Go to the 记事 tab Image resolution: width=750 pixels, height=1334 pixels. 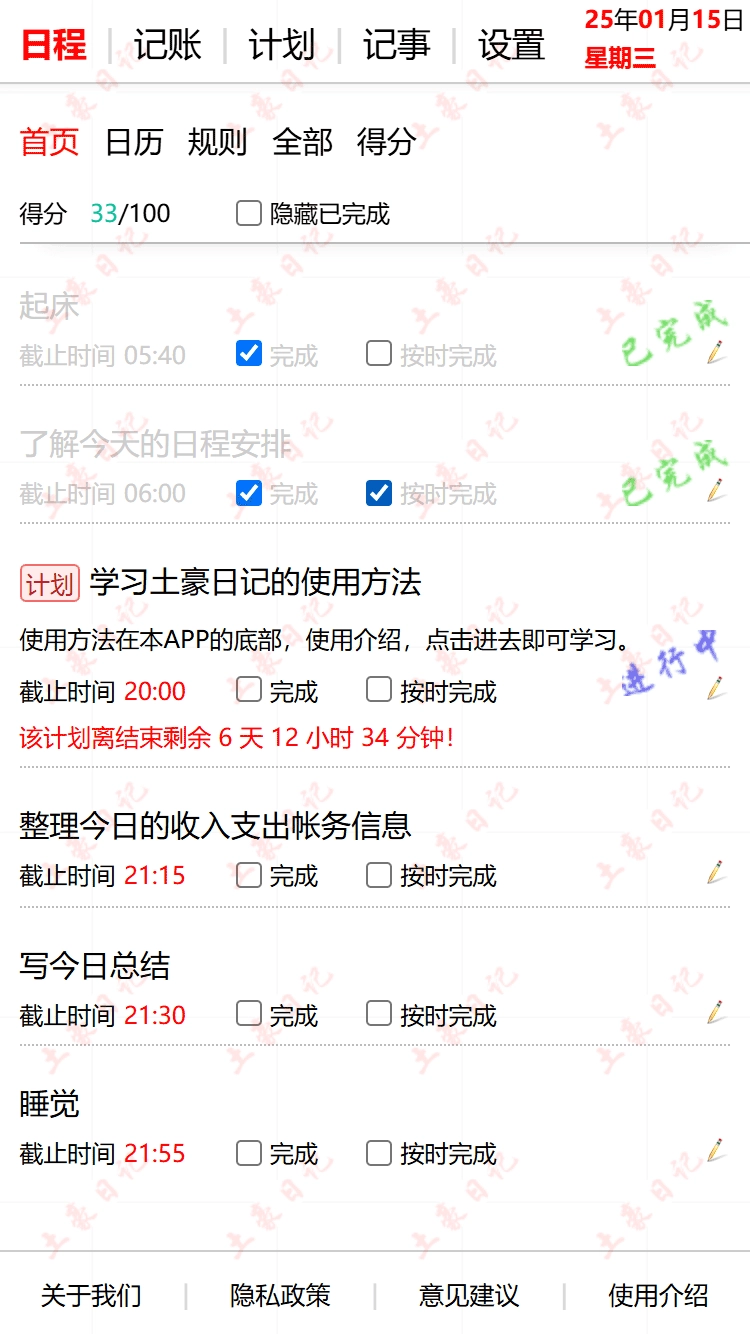tap(396, 45)
